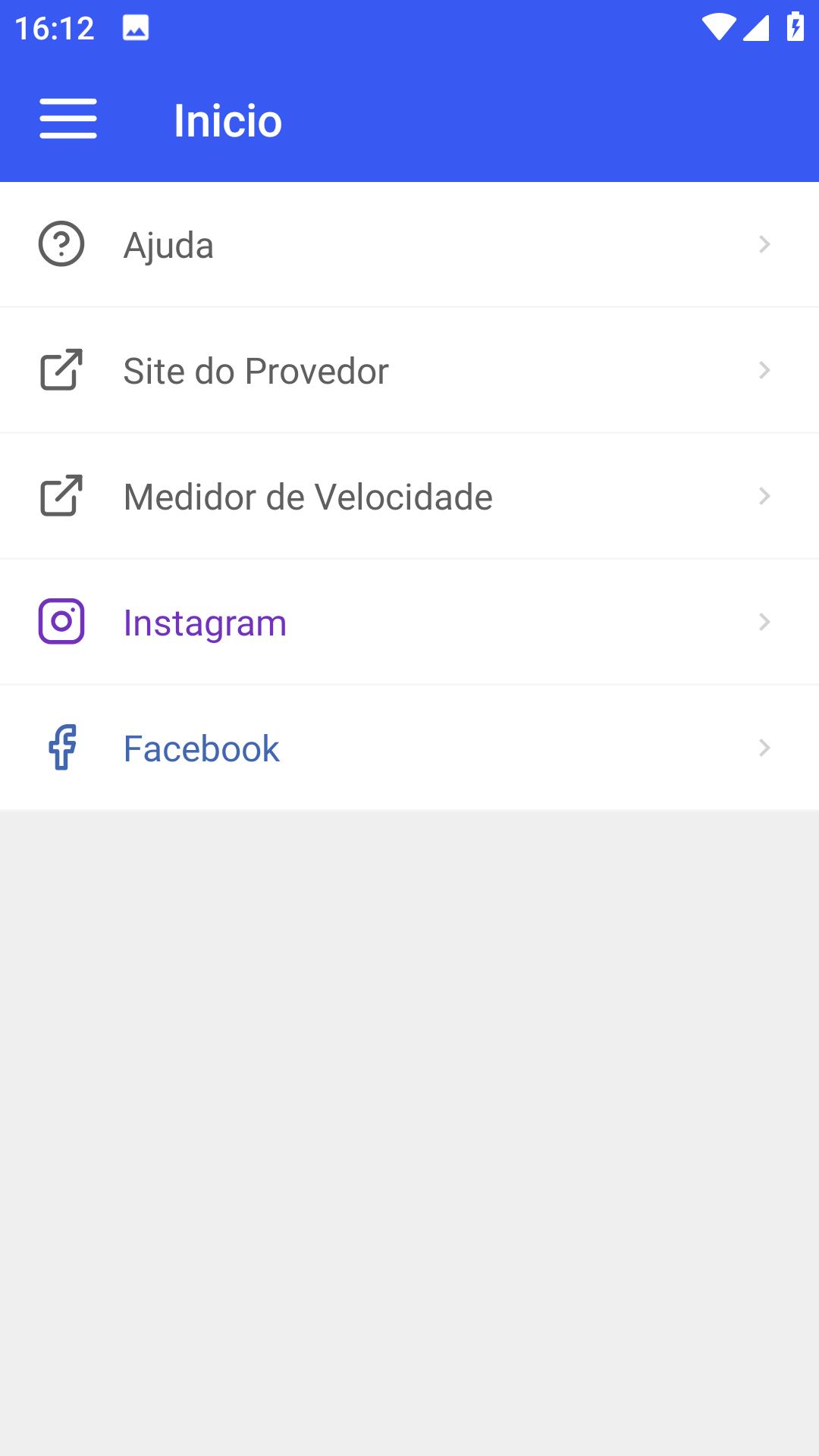The image size is (819, 1456).
Task: Open the hamburger drawer menu
Action: pyautogui.click(x=68, y=119)
